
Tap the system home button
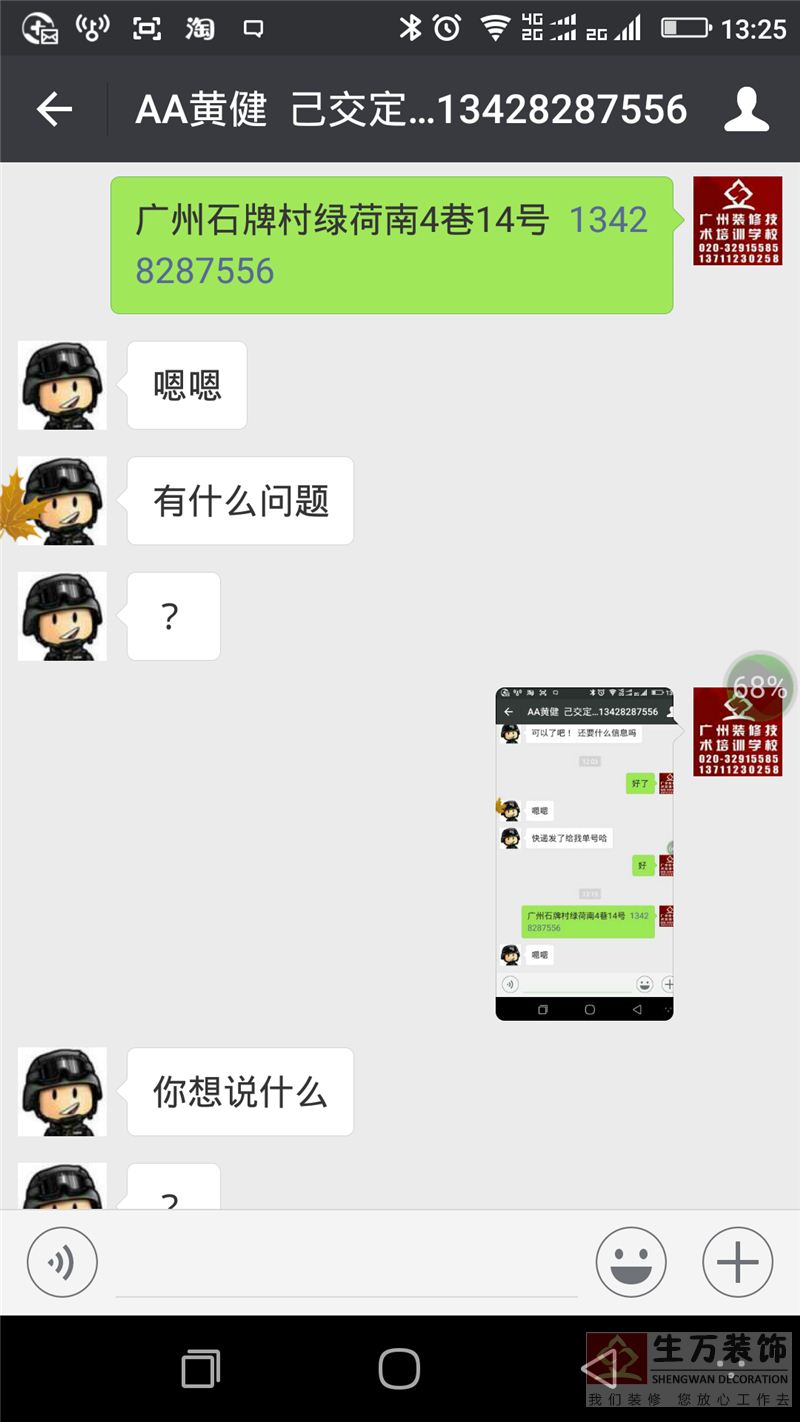(x=399, y=1368)
